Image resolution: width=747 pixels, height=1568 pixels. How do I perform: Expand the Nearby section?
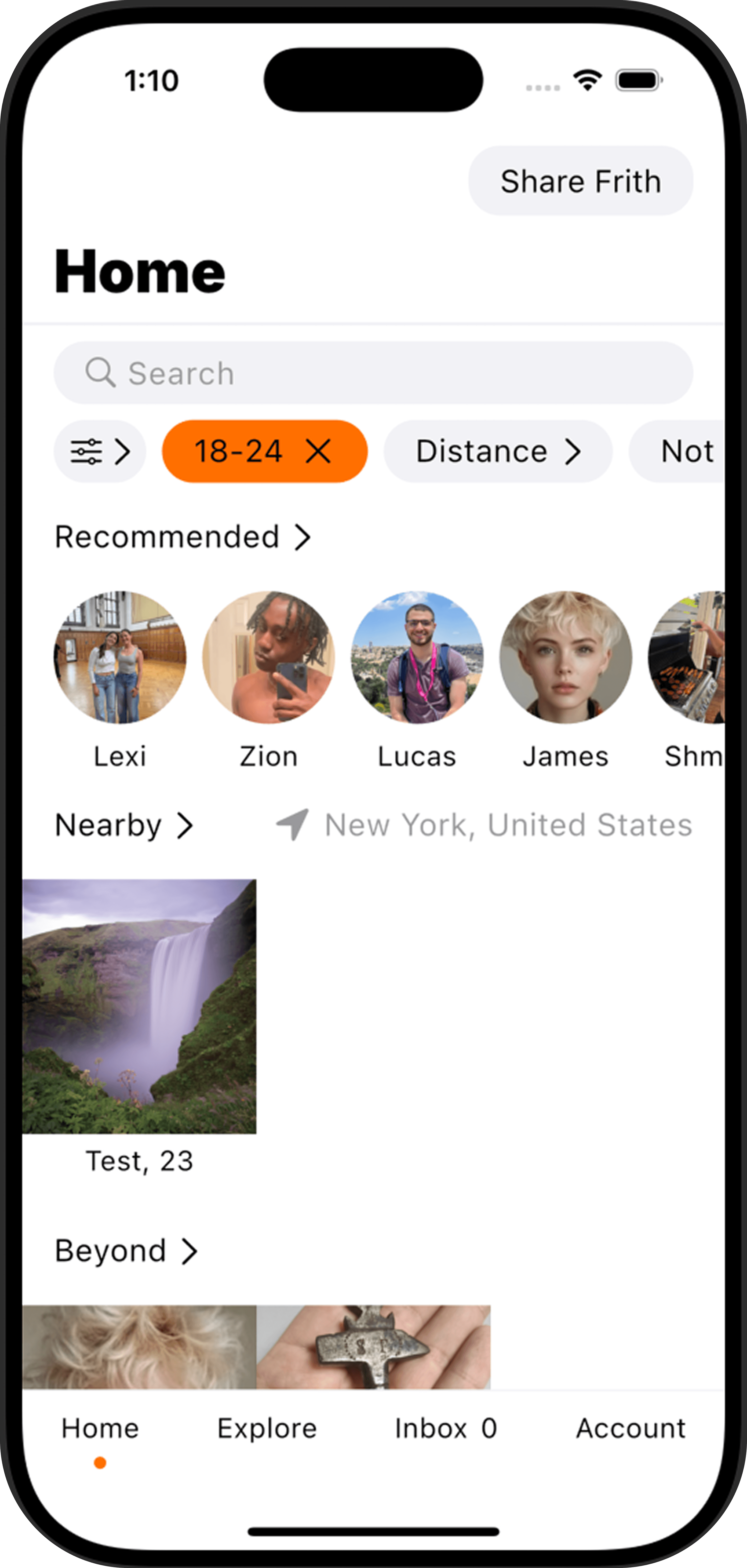[x=124, y=825]
